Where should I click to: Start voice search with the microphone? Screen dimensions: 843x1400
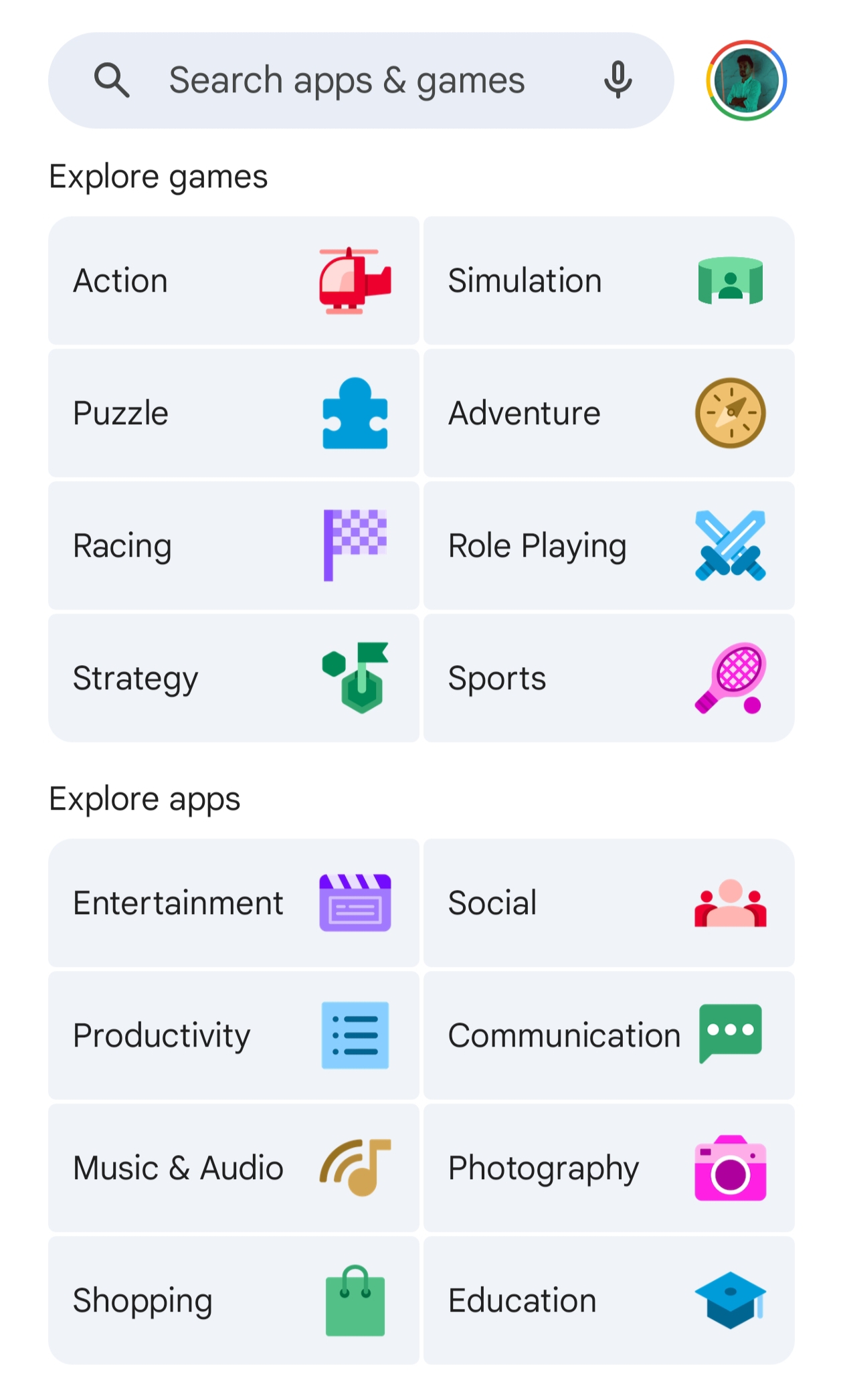[x=618, y=81]
